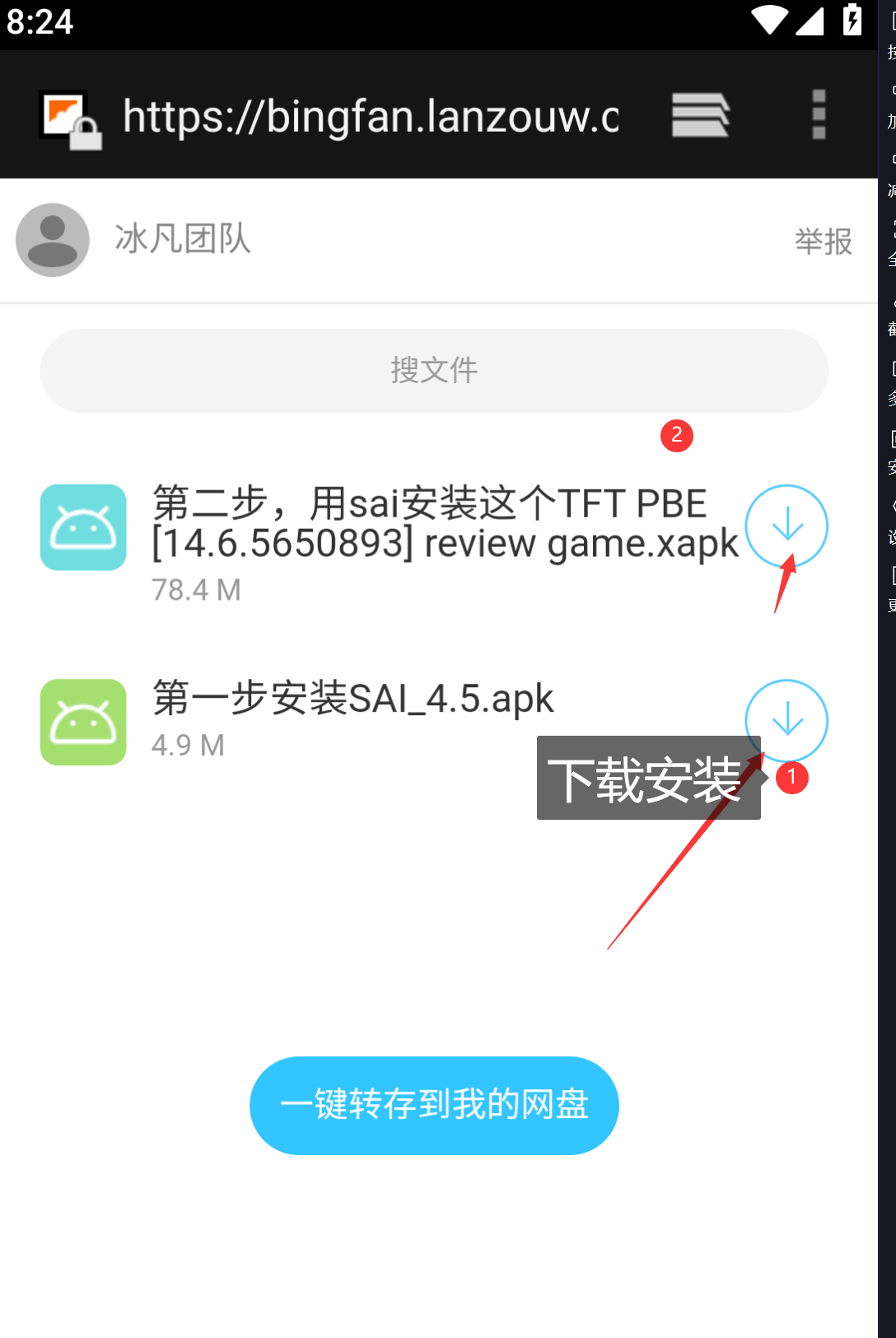
Task: Open the browser tabs switcher
Action: (x=700, y=115)
